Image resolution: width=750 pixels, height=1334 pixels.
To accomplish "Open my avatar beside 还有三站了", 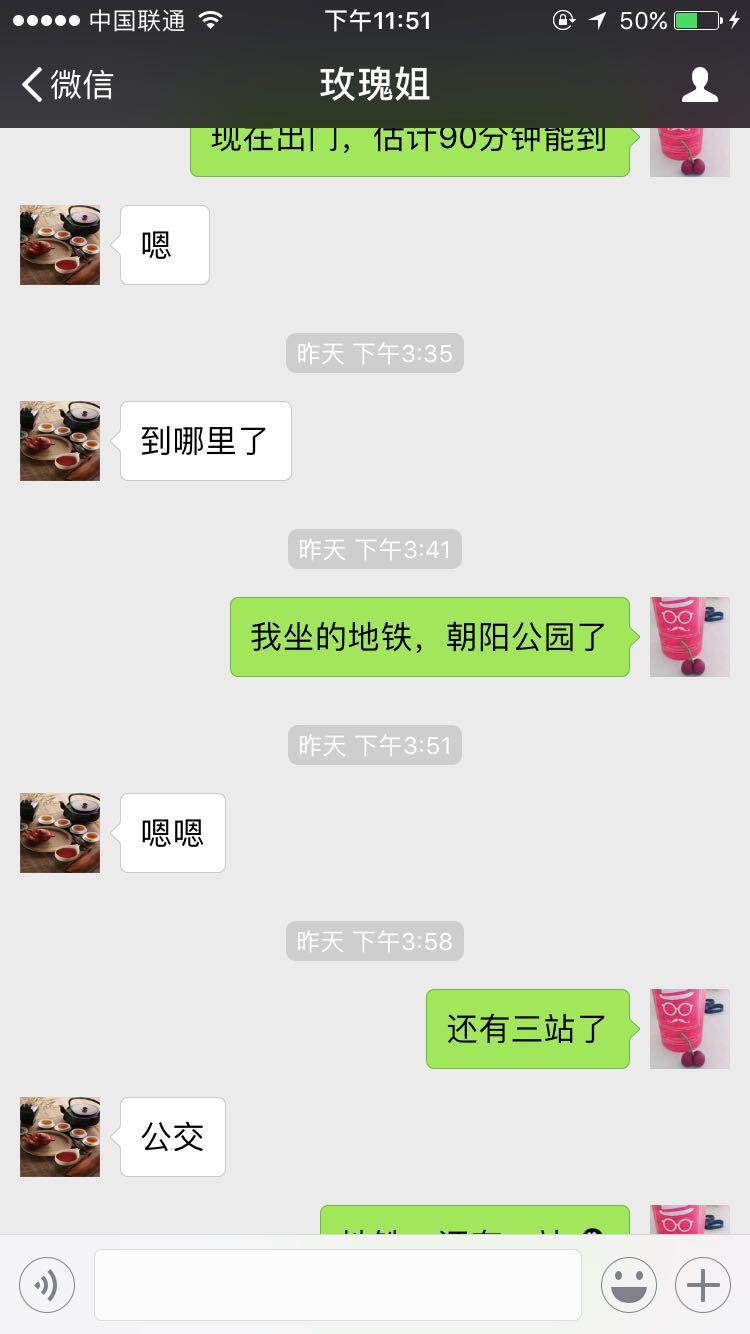I will click(x=690, y=1029).
